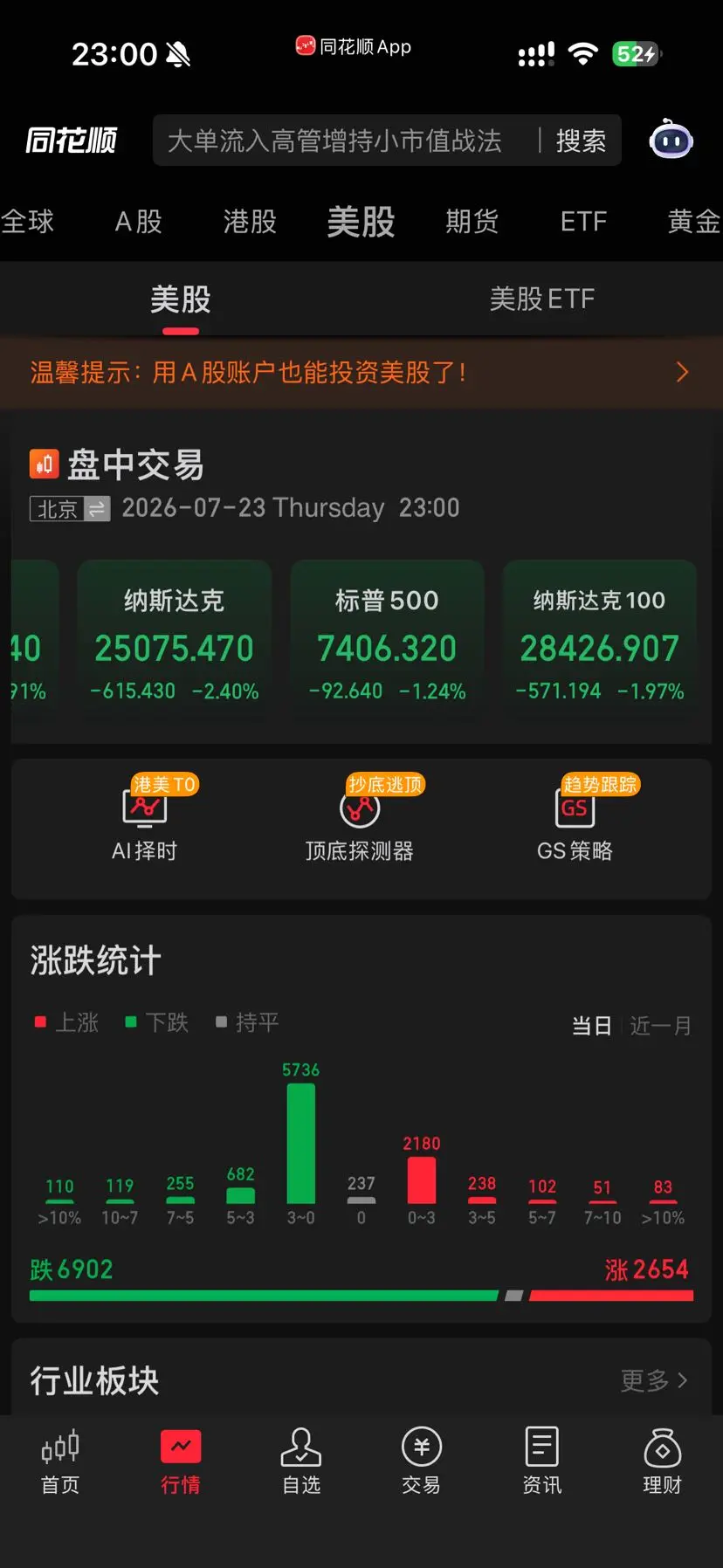Toggle the 北京 timezone switch
The width and height of the screenshot is (723, 1568).
click(70, 508)
